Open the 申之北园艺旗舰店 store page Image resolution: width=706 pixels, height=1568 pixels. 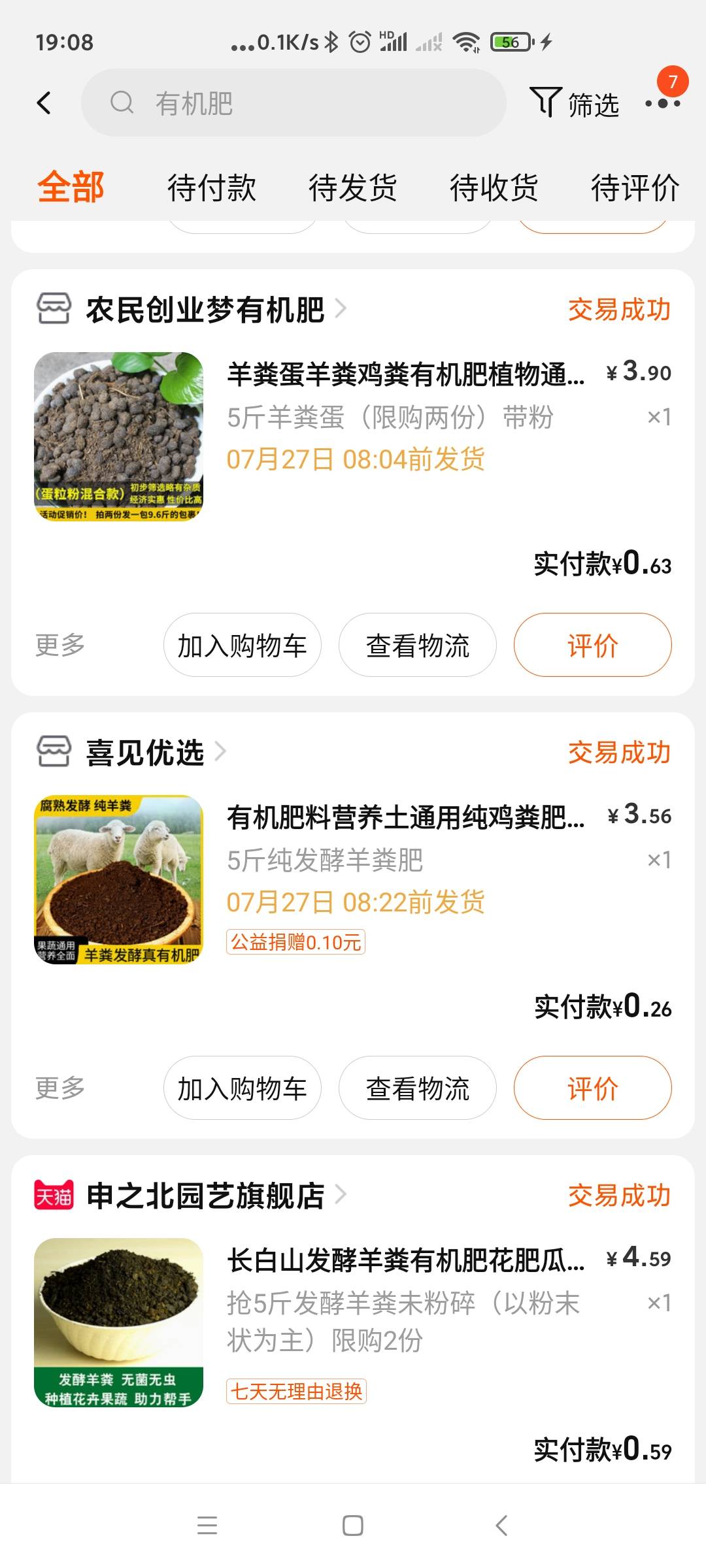pyautogui.click(x=205, y=1195)
